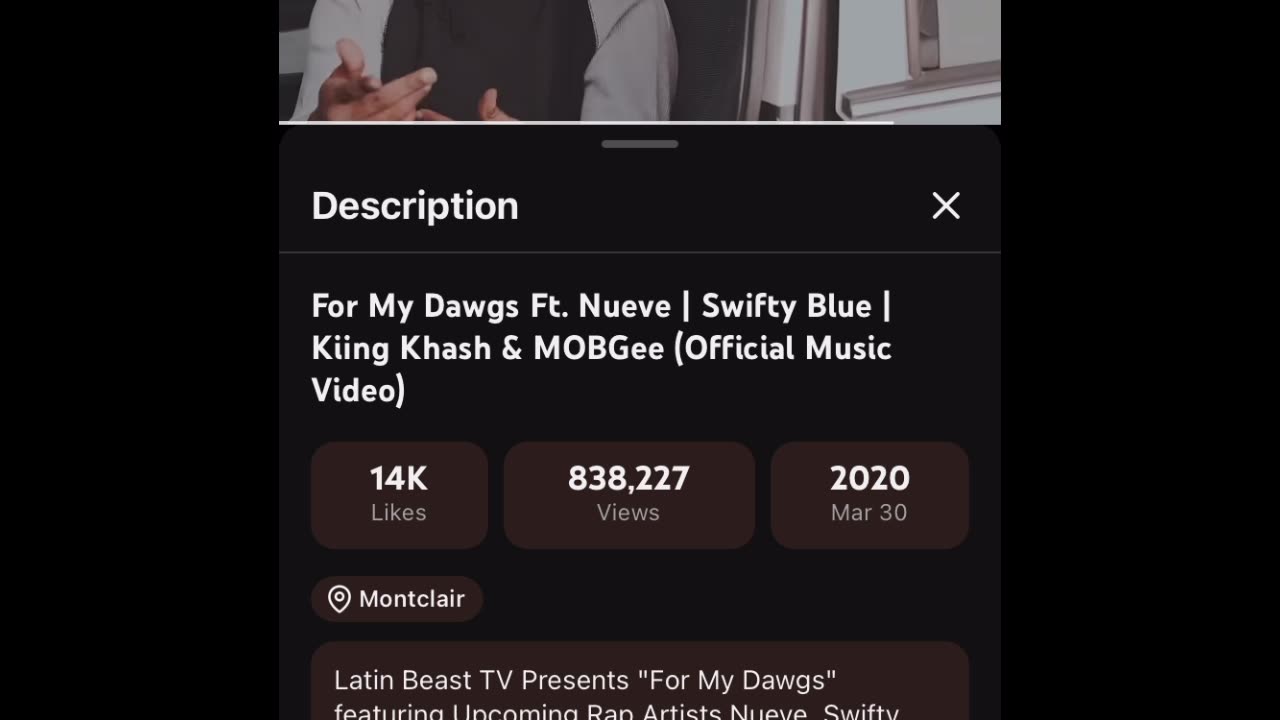Viewport: 1280px width, 720px height.
Task: Tap the description sheet drag handle
Action: 640,144
